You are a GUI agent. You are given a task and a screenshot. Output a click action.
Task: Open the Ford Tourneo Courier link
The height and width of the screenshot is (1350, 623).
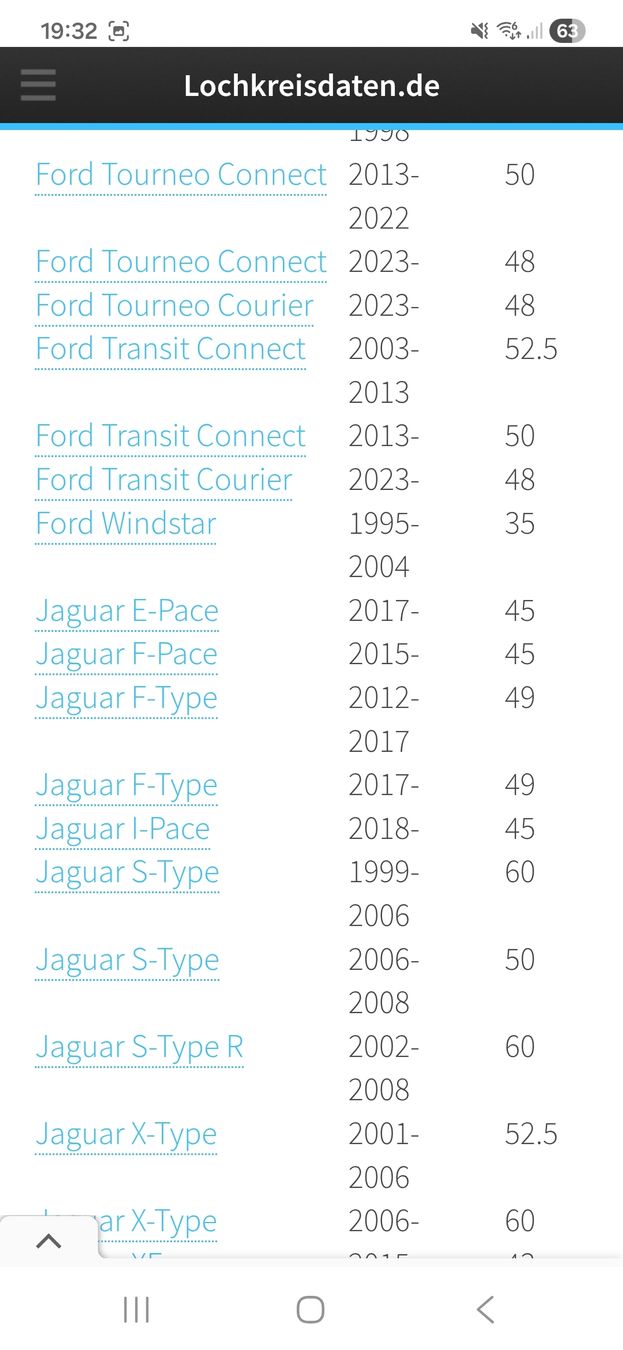pyautogui.click(x=174, y=306)
